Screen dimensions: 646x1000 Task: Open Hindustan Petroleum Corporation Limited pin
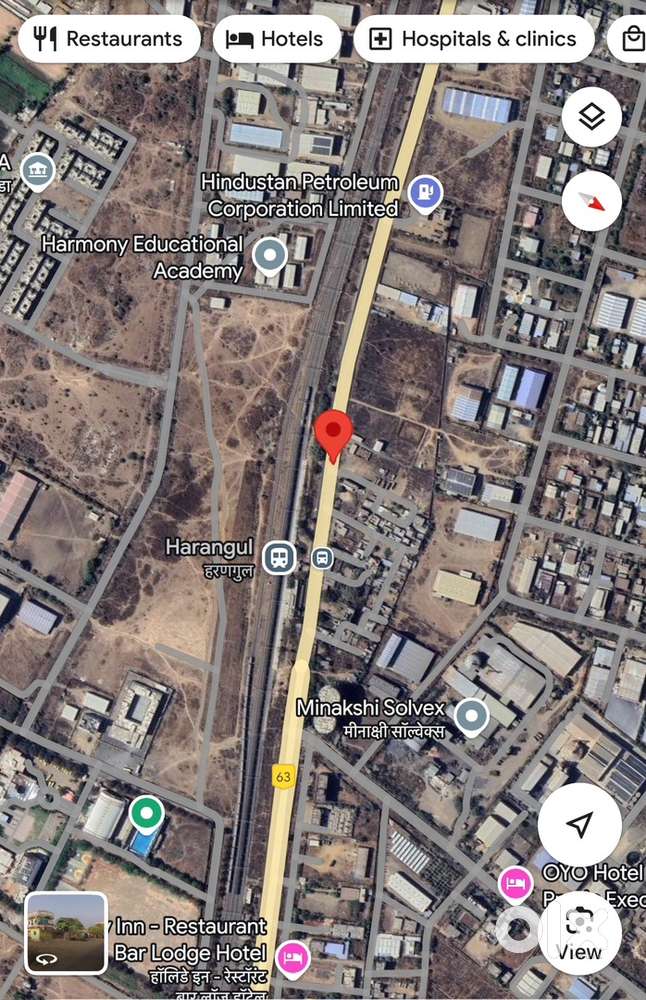point(426,192)
